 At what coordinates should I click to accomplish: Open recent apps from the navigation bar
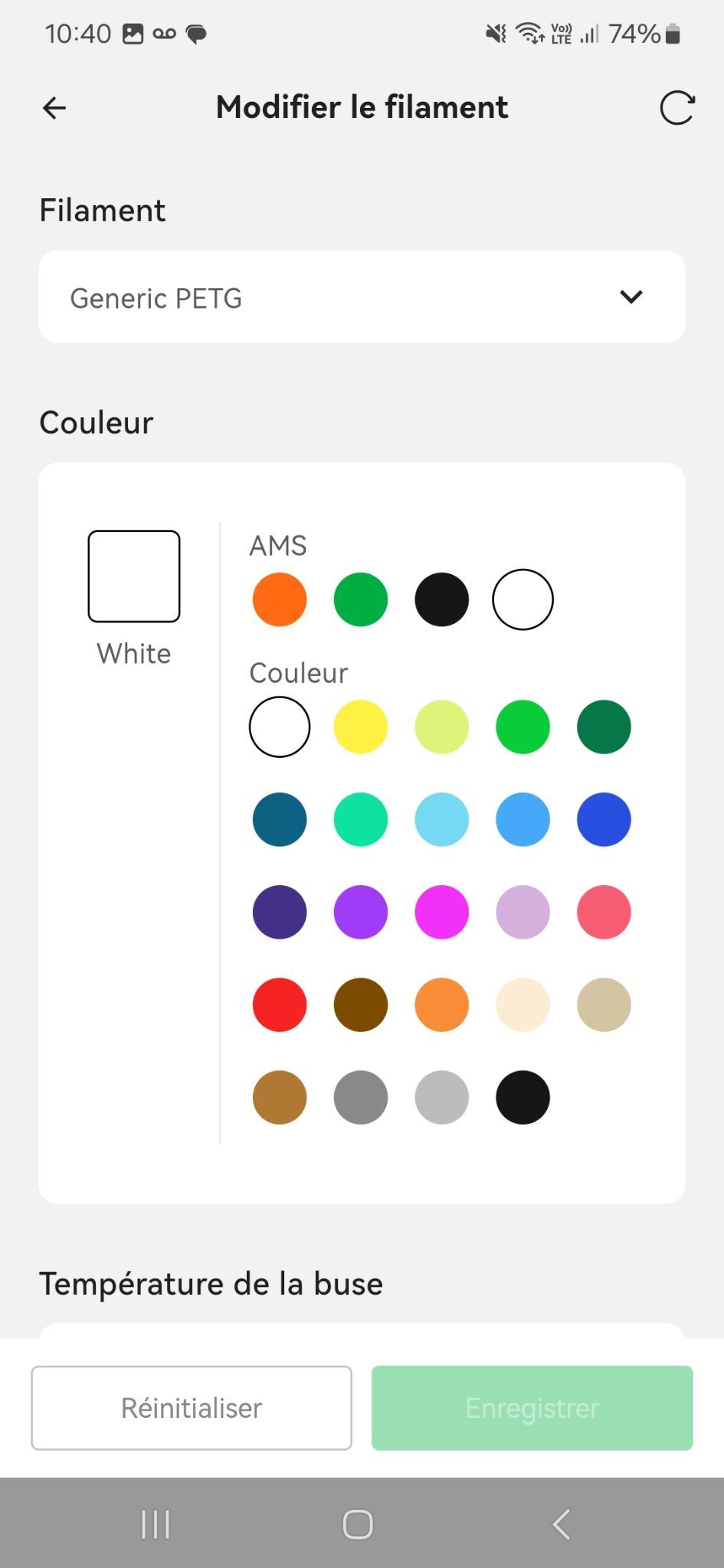[x=156, y=1524]
